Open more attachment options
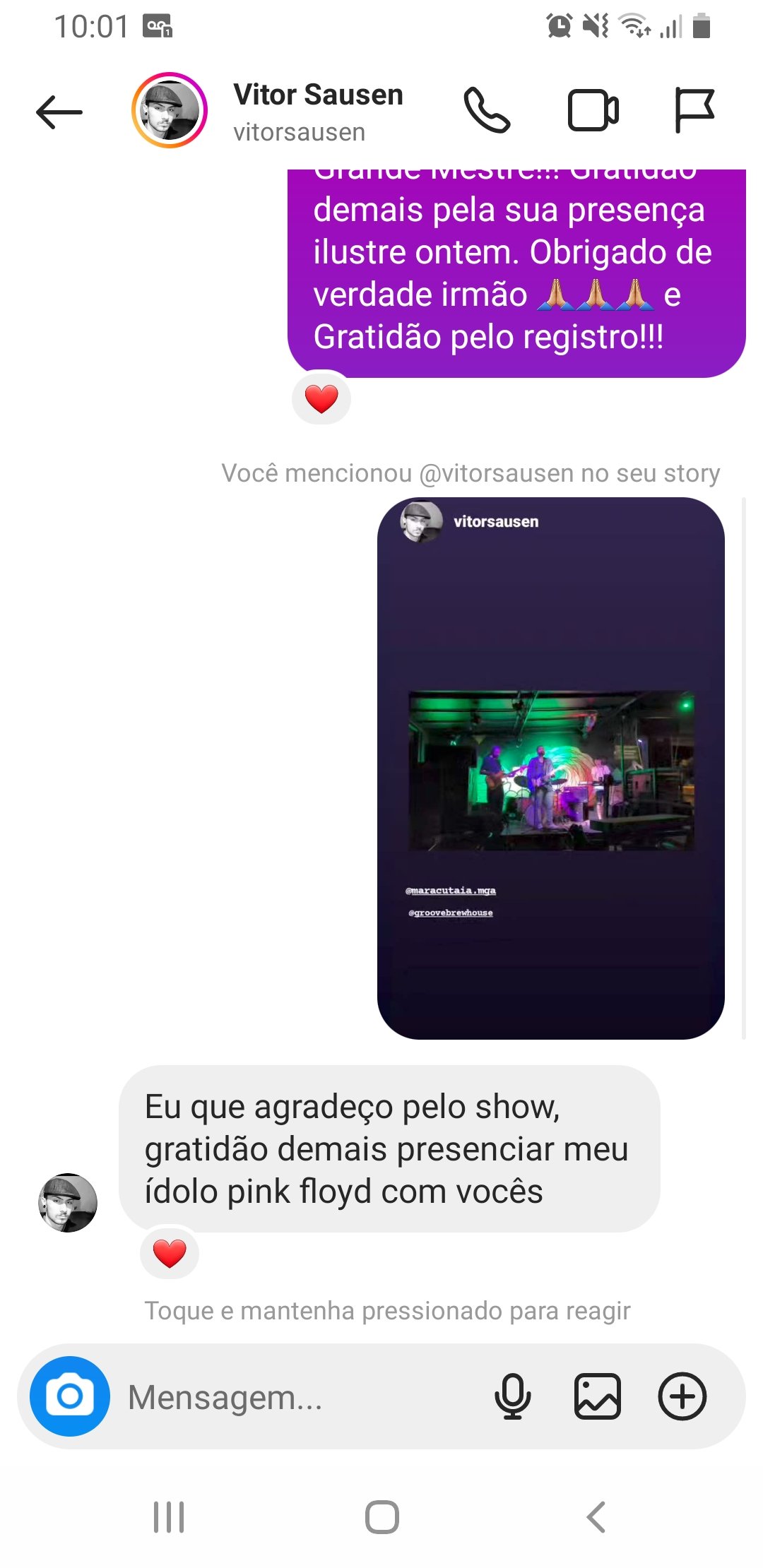763x1568 pixels. click(682, 1396)
